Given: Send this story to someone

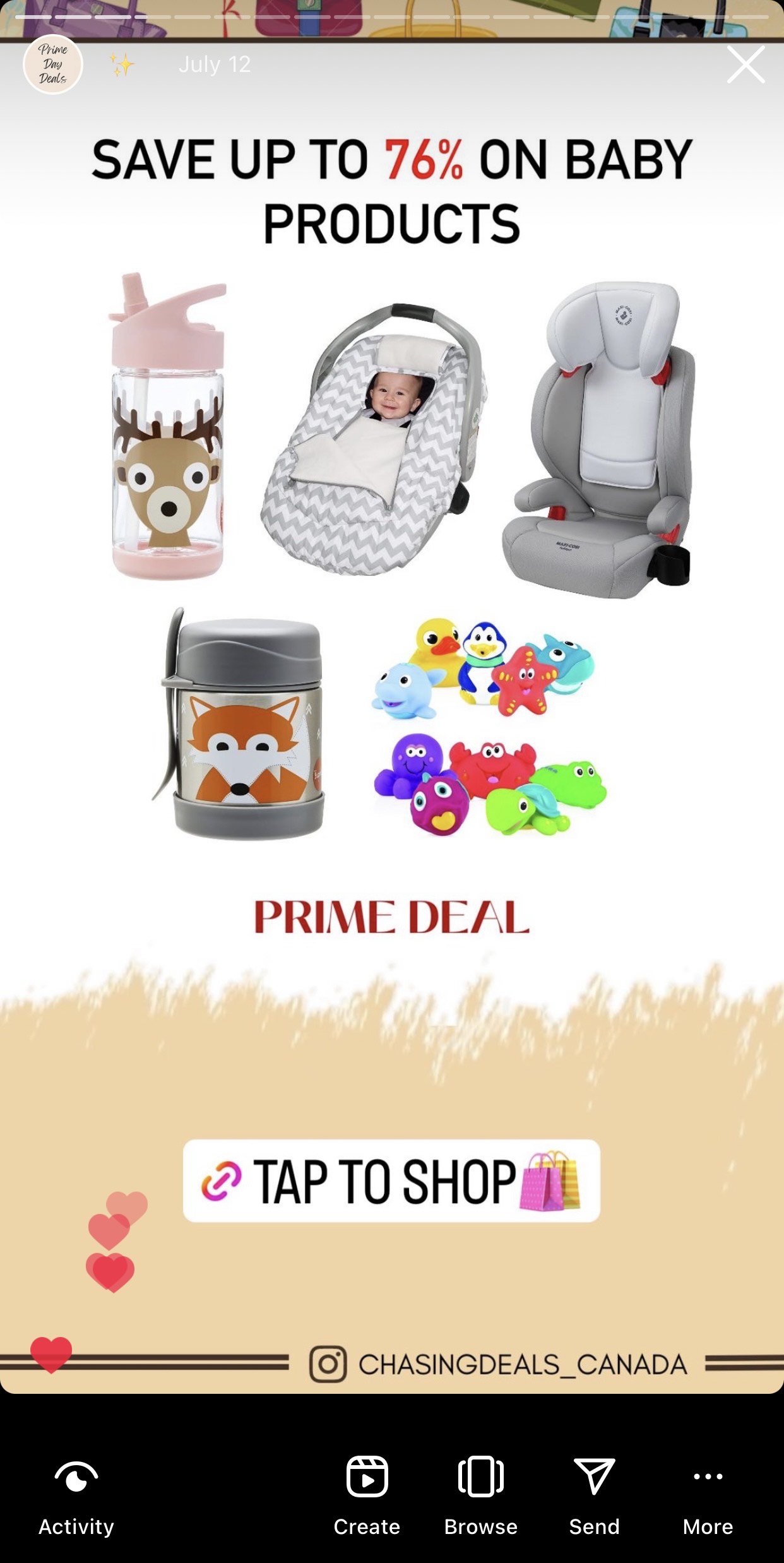Looking at the screenshot, I should click(594, 1495).
